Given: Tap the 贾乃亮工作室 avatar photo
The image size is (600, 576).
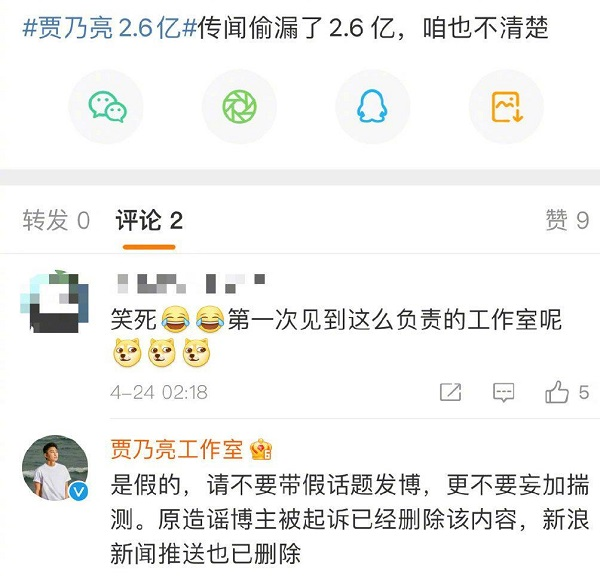Looking at the screenshot, I should coord(54,468).
